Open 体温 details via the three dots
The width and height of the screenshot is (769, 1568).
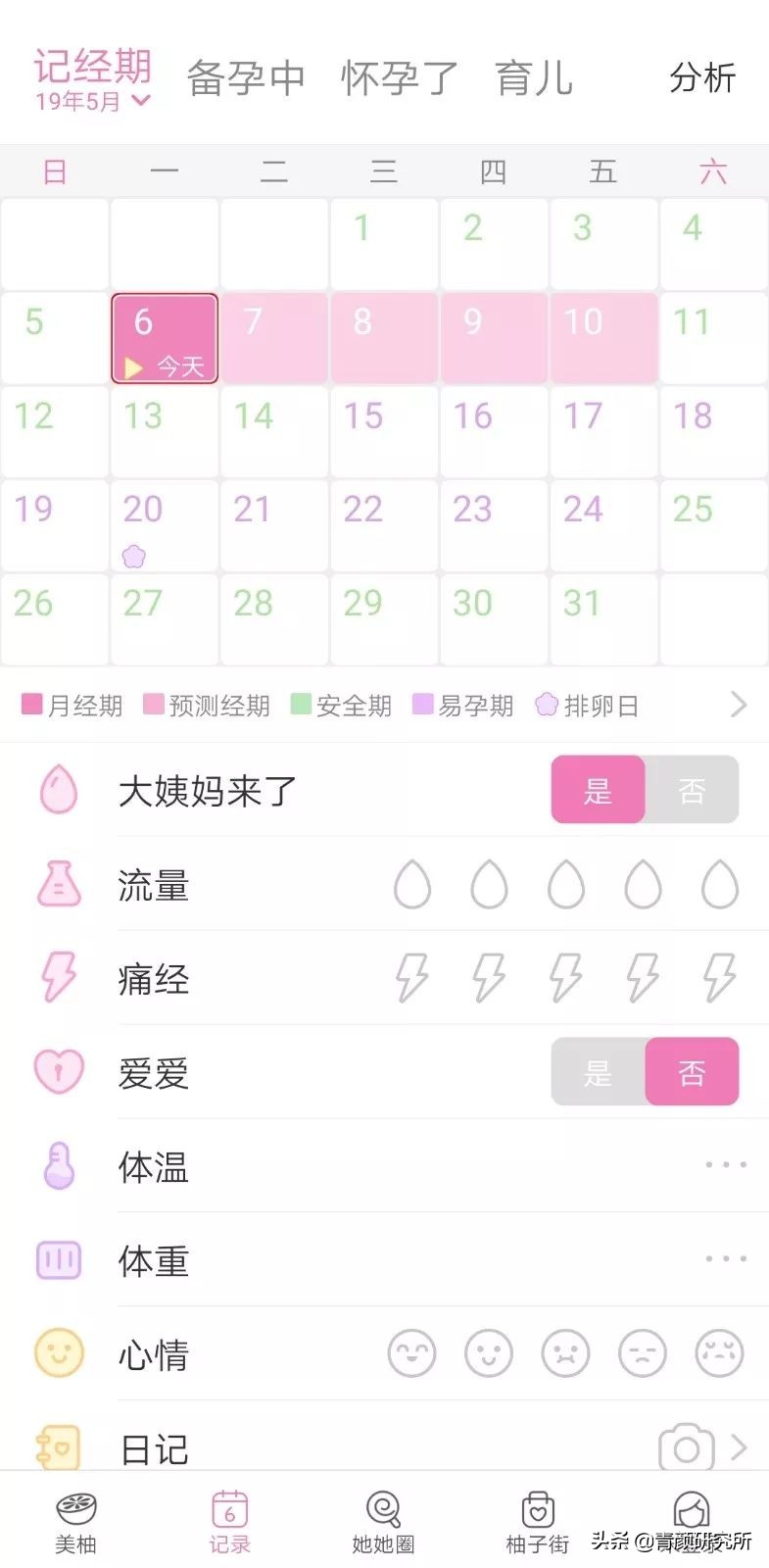(x=724, y=1164)
